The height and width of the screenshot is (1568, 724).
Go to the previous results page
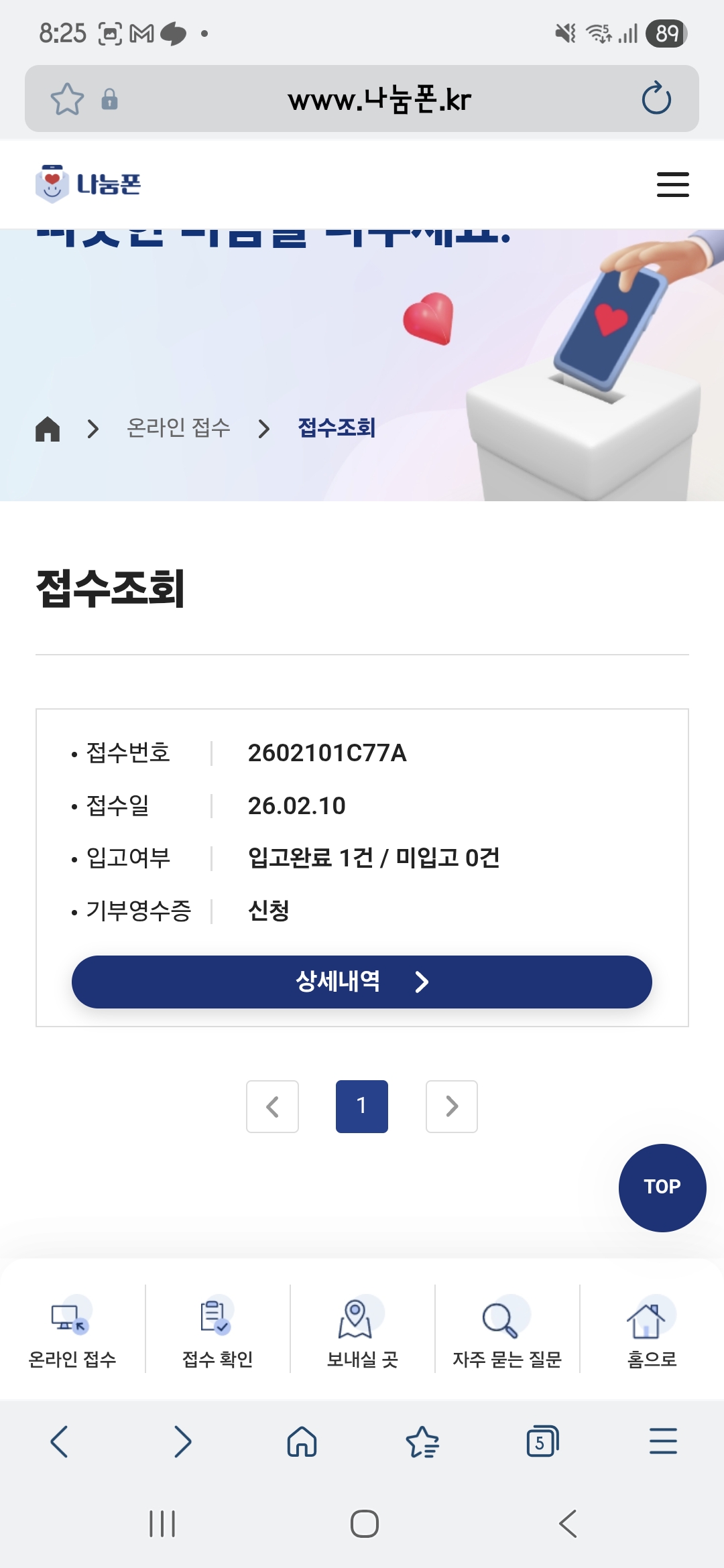pyautogui.click(x=272, y=1106)
